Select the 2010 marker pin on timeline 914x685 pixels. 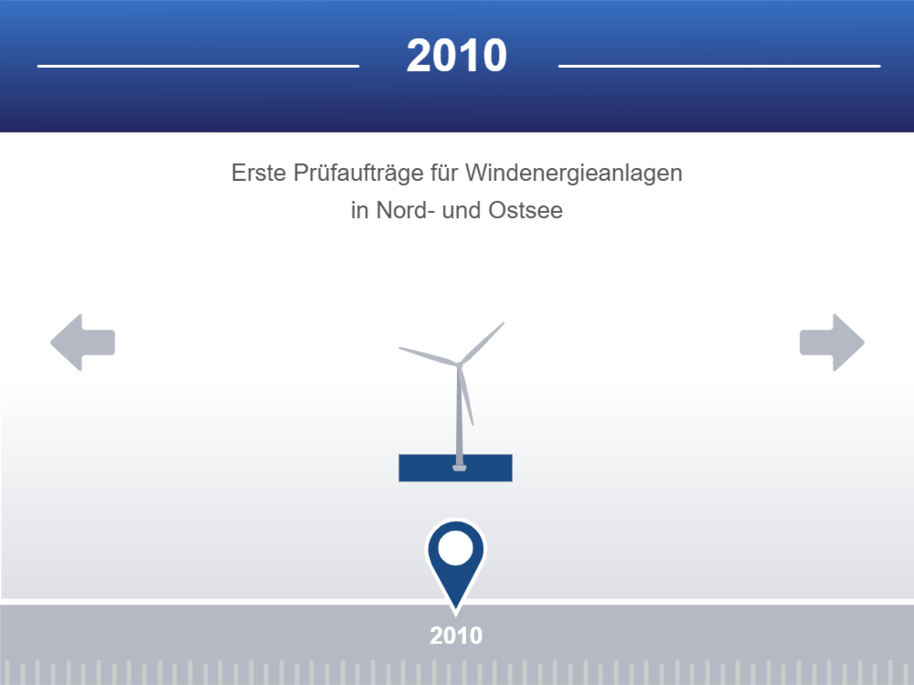(x=455, y=560)
